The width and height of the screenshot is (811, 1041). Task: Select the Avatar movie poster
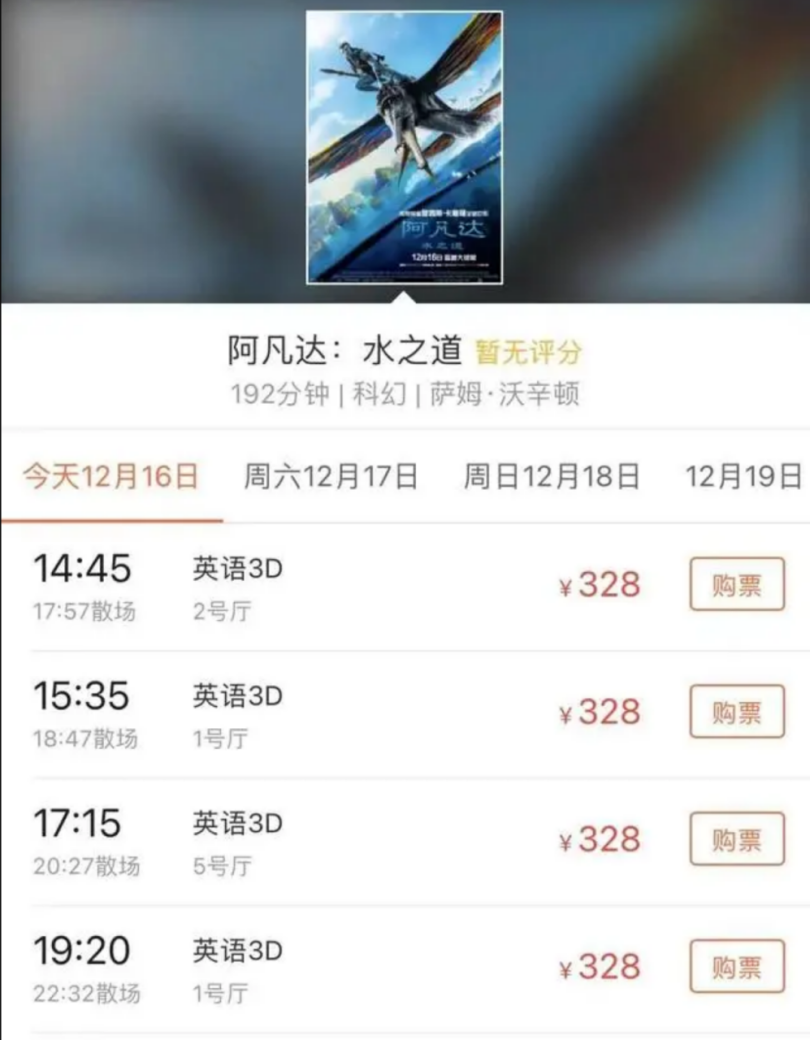click(404, 147)
